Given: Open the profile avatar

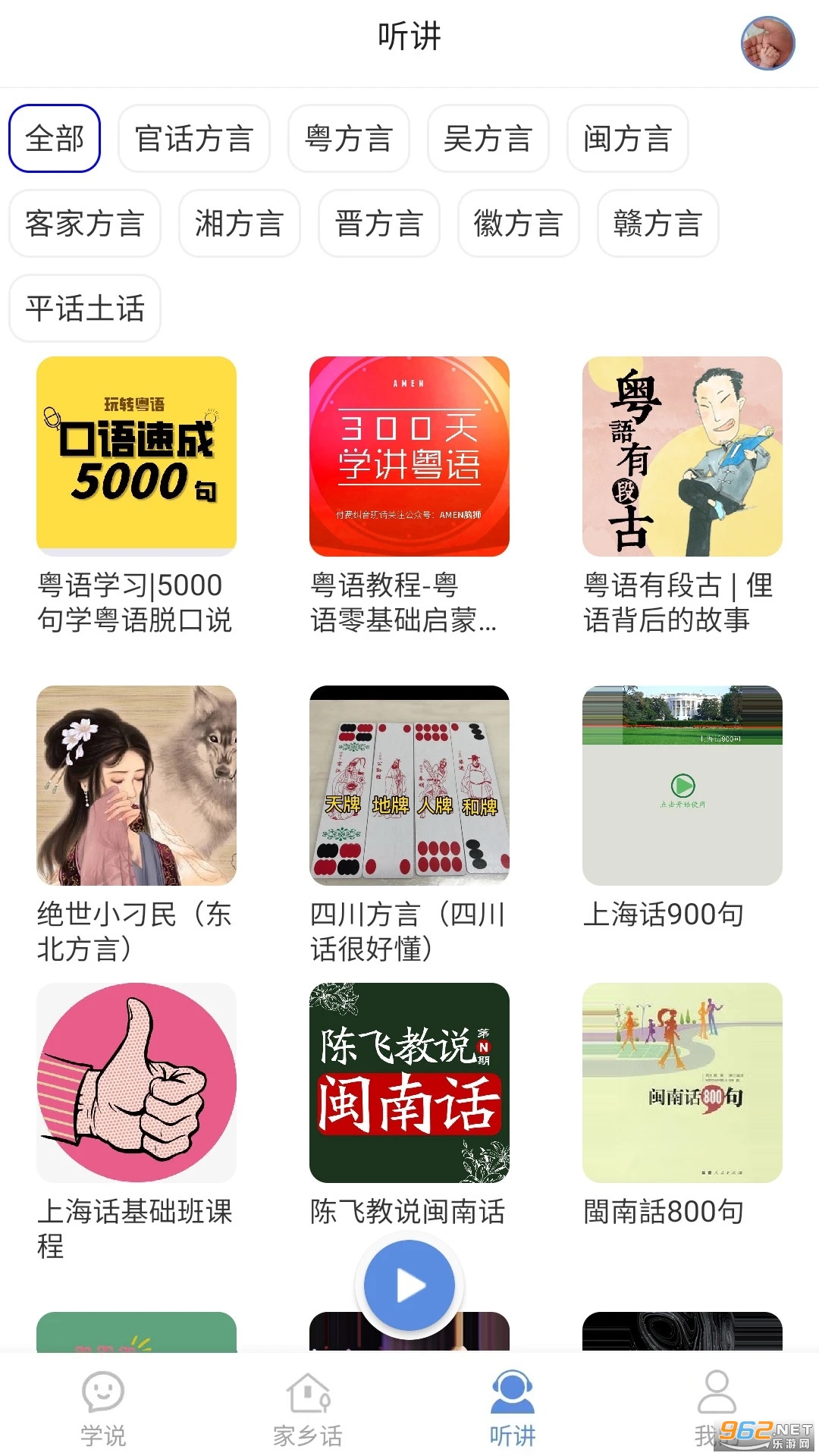Looking at the screenshot, I should click(767, 42).
